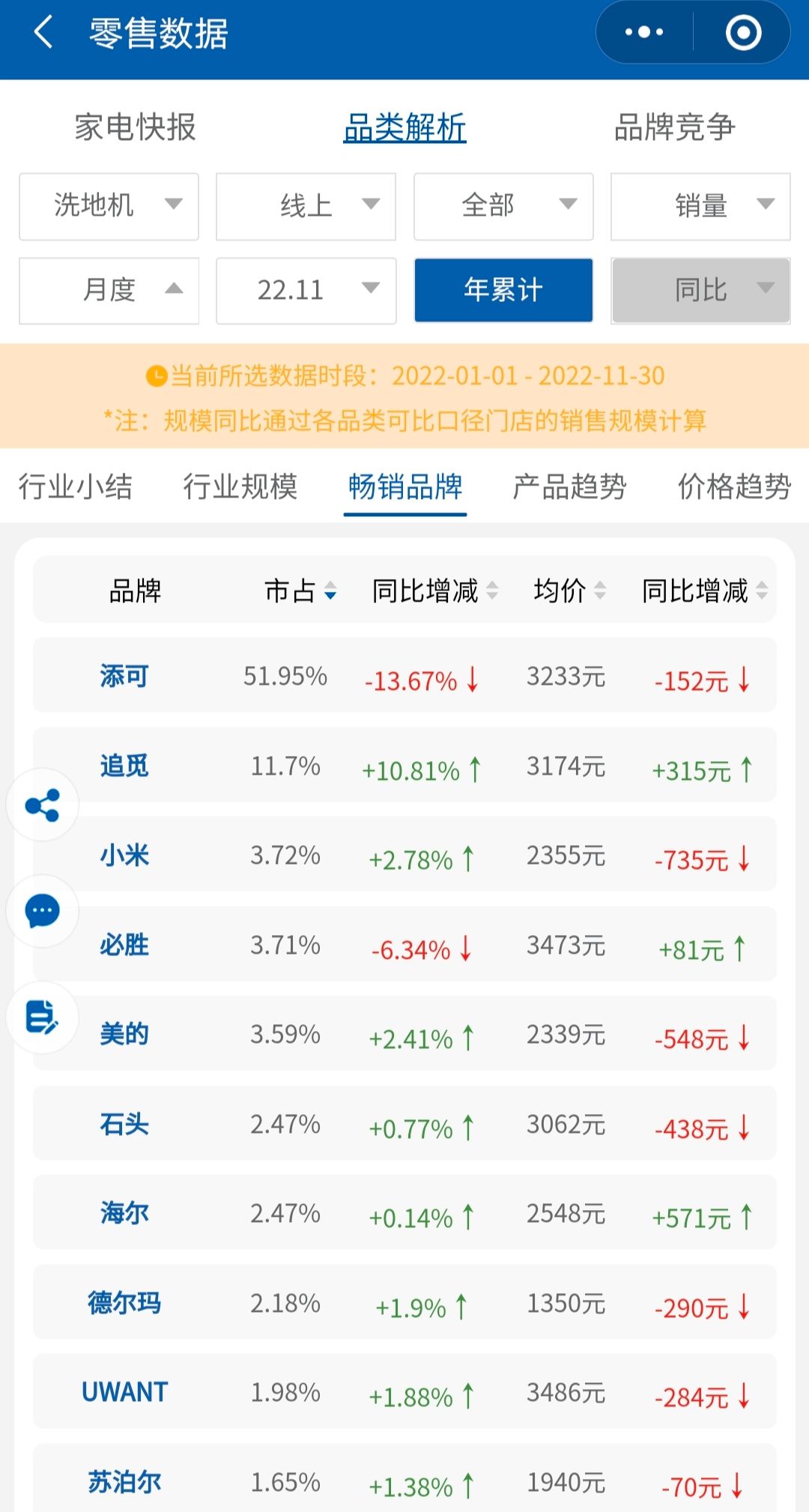
Task: Open the 价格趋势 sub-tab
Action: point(734,486)
